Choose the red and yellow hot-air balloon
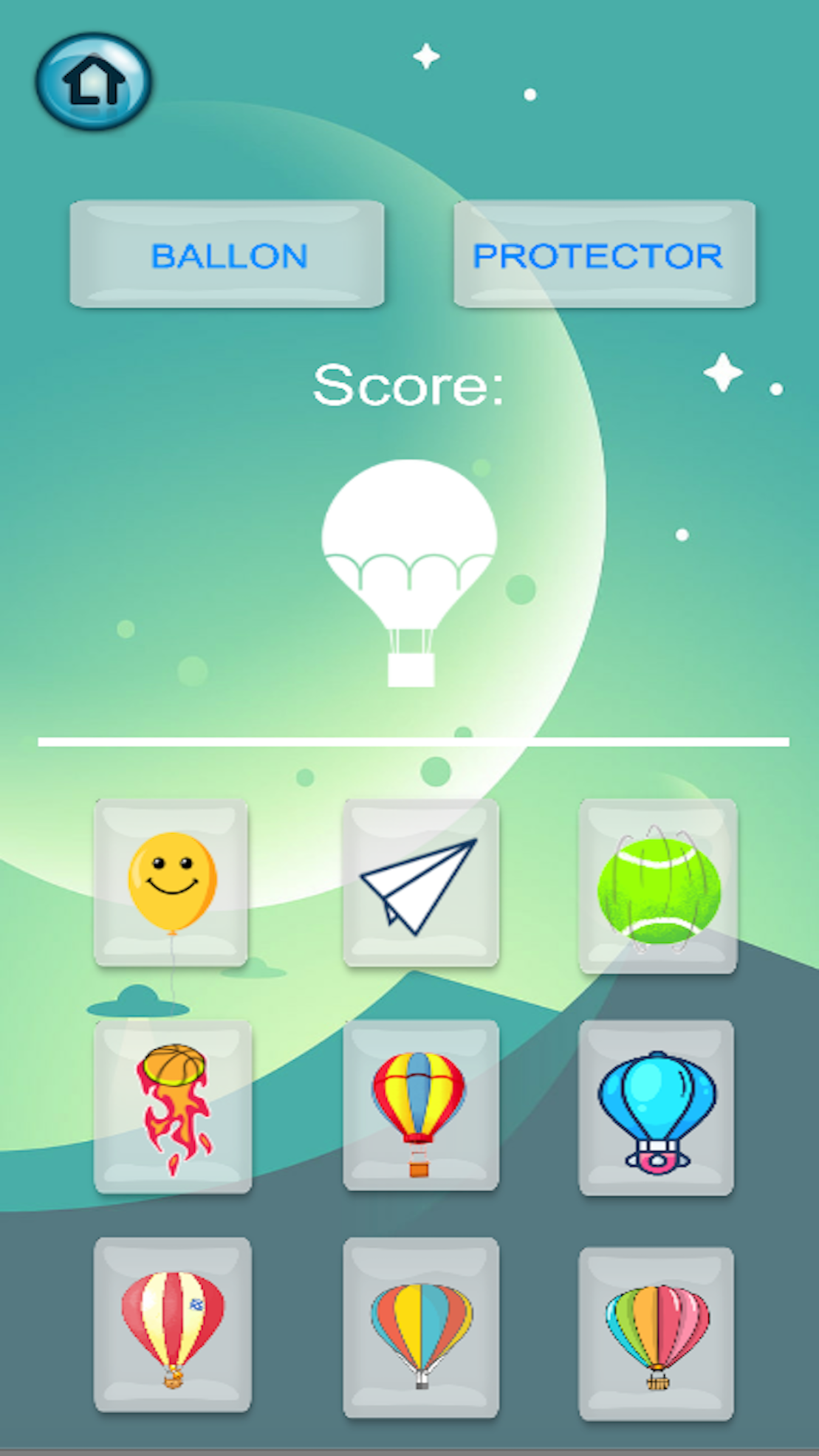Viewport: 819px width, 1456px height. click(x=421, y=1106)
